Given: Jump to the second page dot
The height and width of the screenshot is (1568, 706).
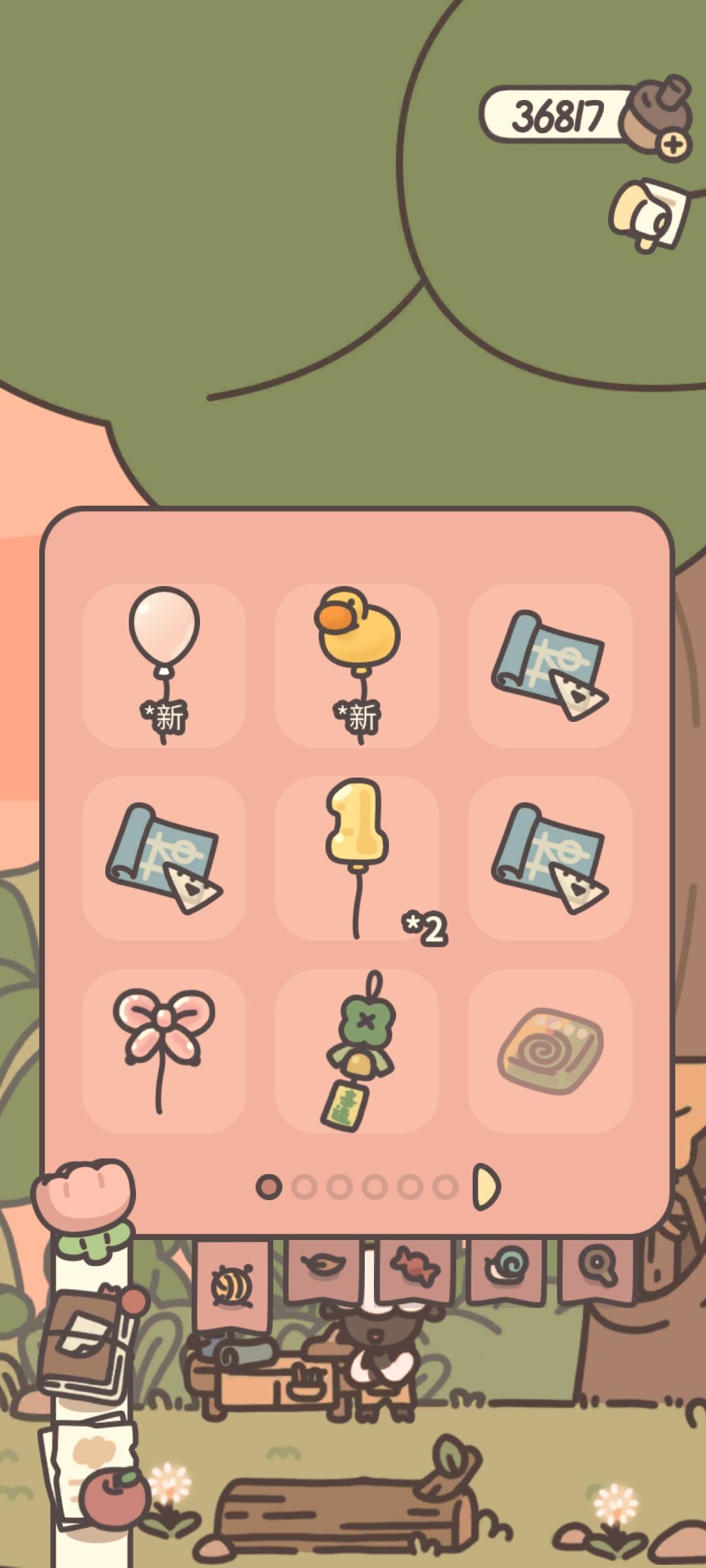Looking at the screenshot, I should tap(304, 1186).
